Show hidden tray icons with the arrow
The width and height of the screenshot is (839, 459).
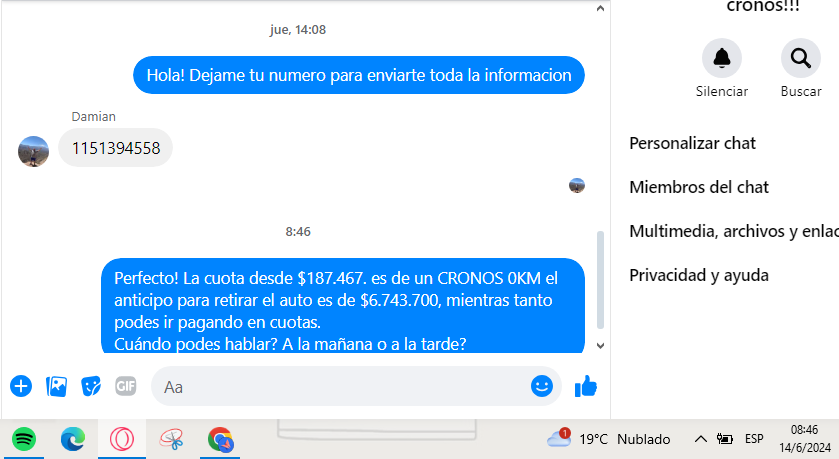(x=700, y=439)
